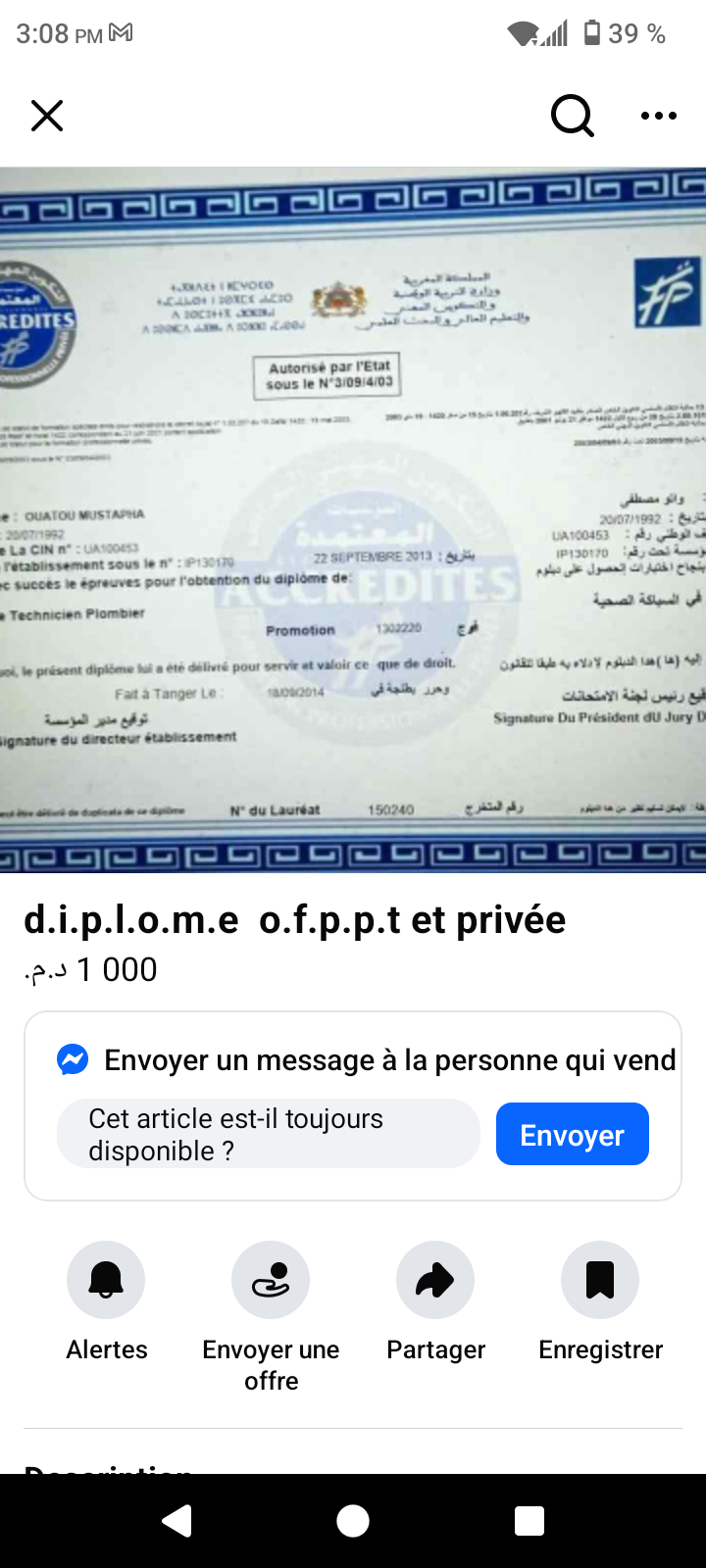Open the three-dot overflow menu
This screenshot has height=1568, width=706.
658,116
